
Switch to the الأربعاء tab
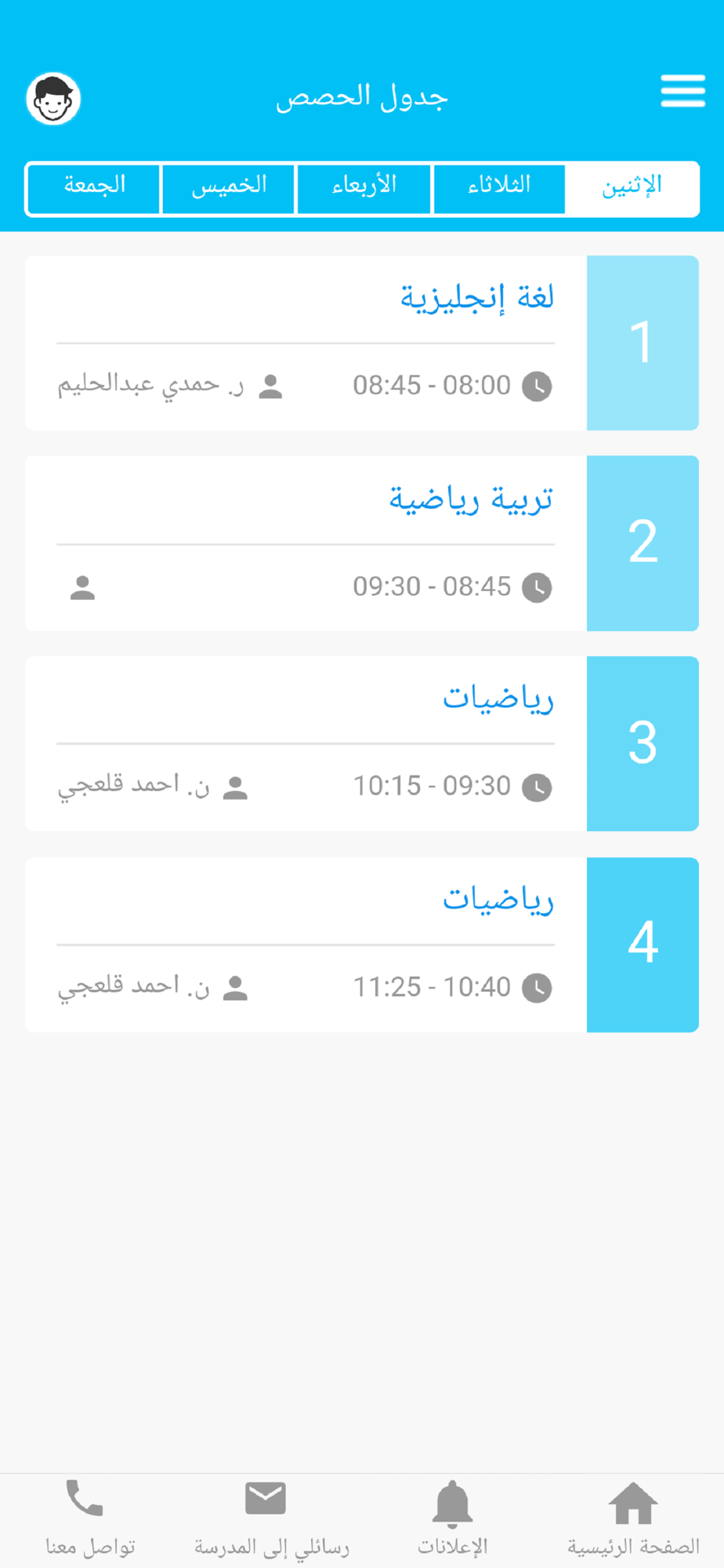[364, 188]
